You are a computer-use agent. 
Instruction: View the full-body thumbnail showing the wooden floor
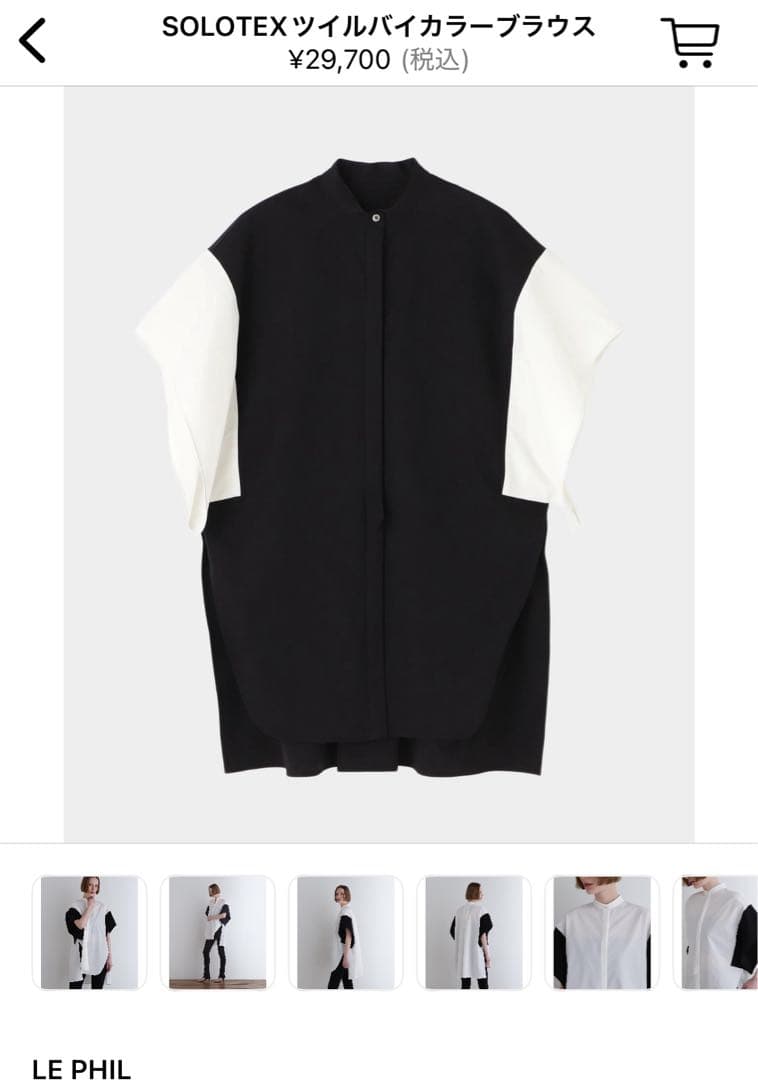click(217, 933)
